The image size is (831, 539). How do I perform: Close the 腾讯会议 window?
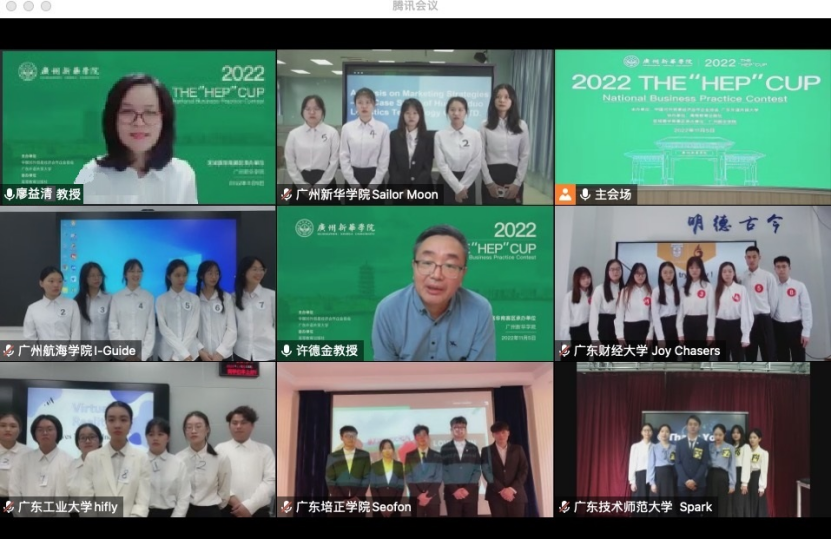pos(9,6)
